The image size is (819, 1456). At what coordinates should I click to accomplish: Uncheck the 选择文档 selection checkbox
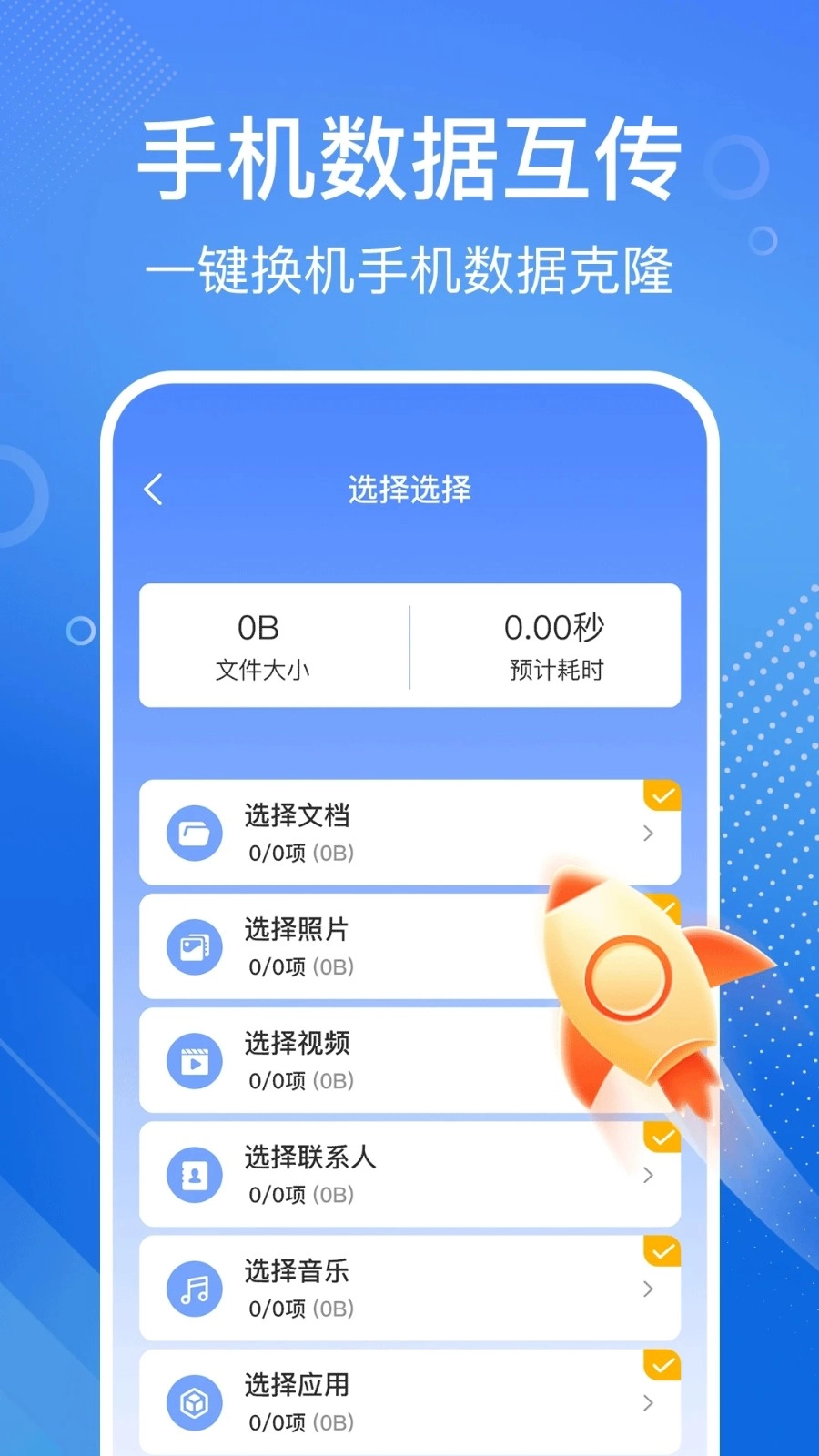(662, 795)
